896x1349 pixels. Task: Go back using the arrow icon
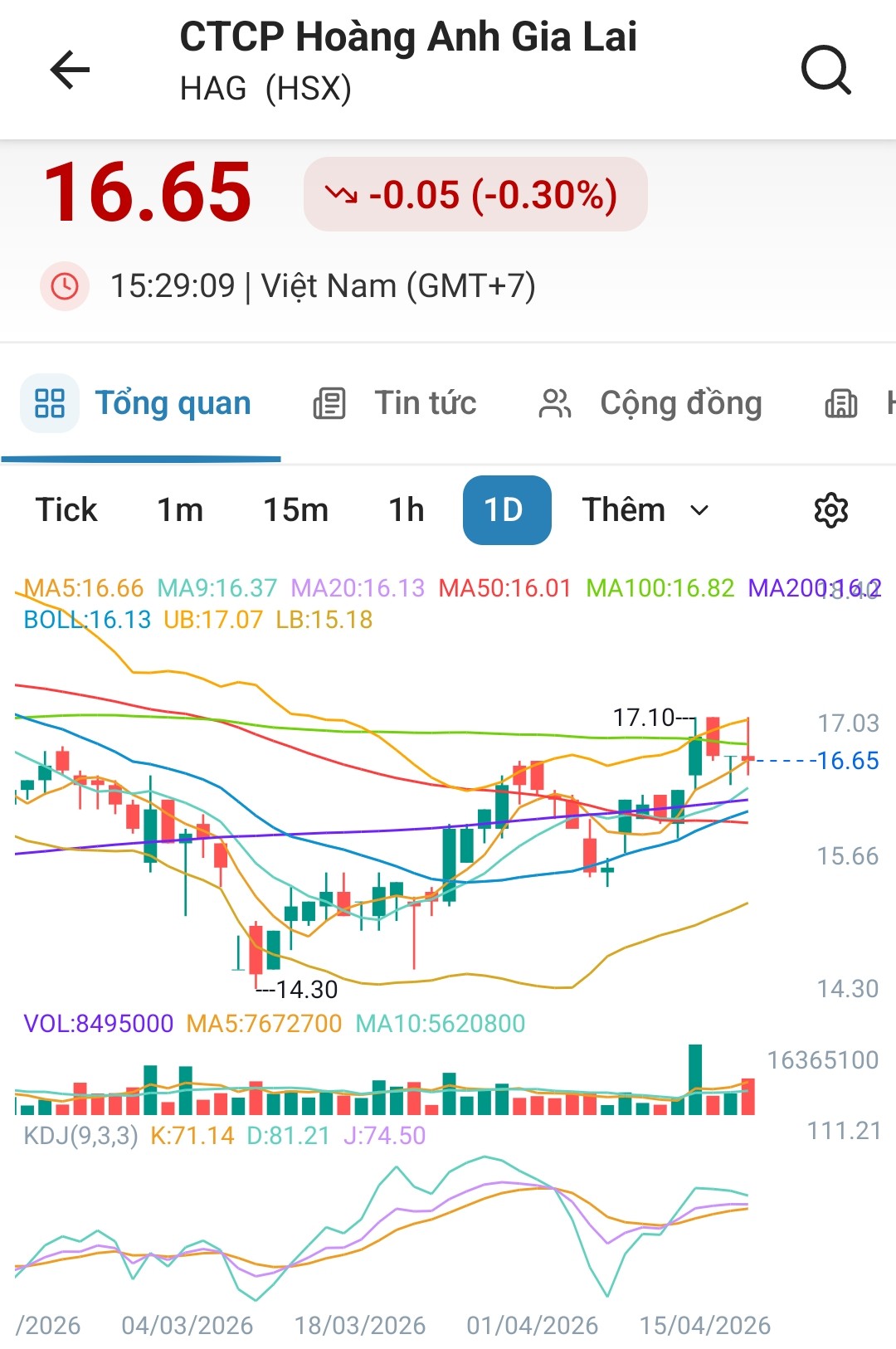pyautogui.click(x=70, y=69)
